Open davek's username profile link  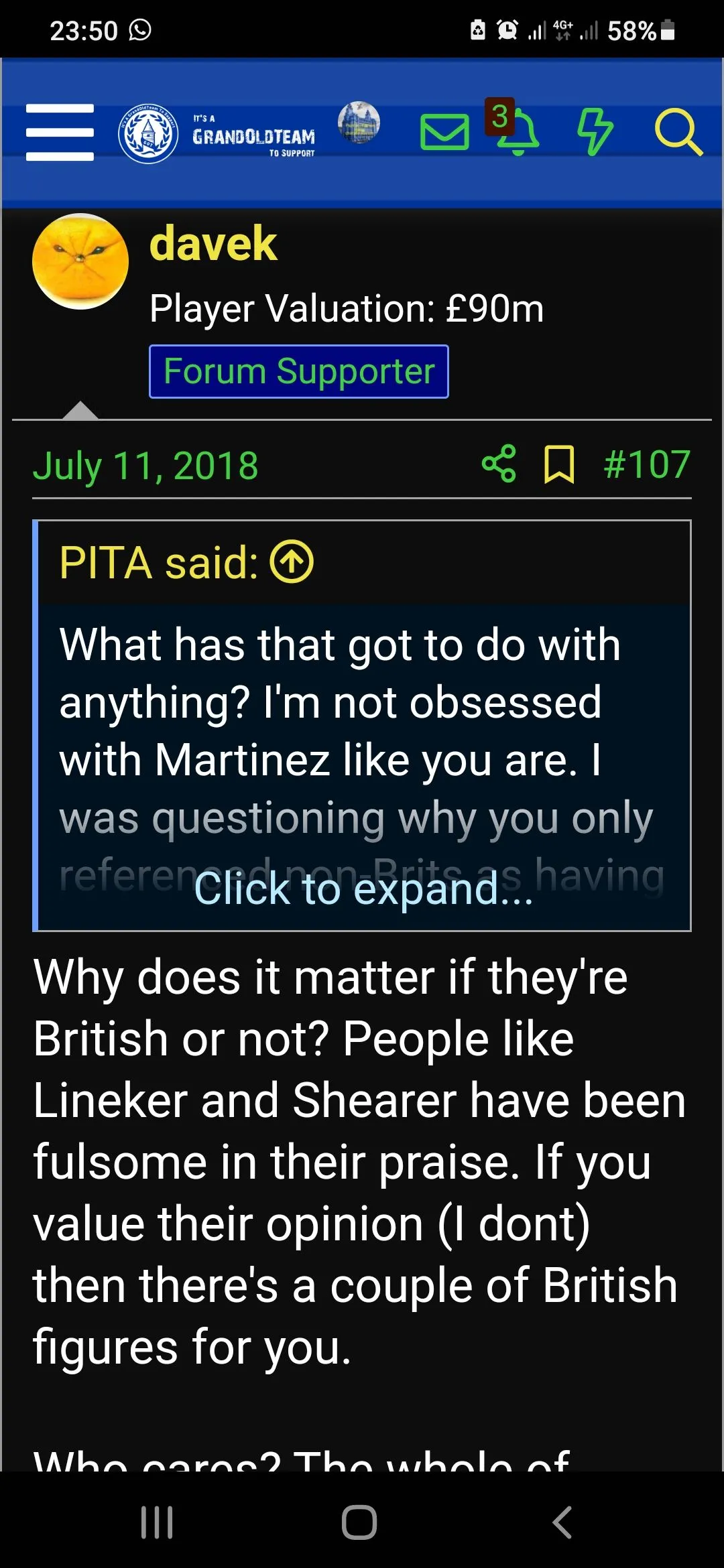pos(213,243)
